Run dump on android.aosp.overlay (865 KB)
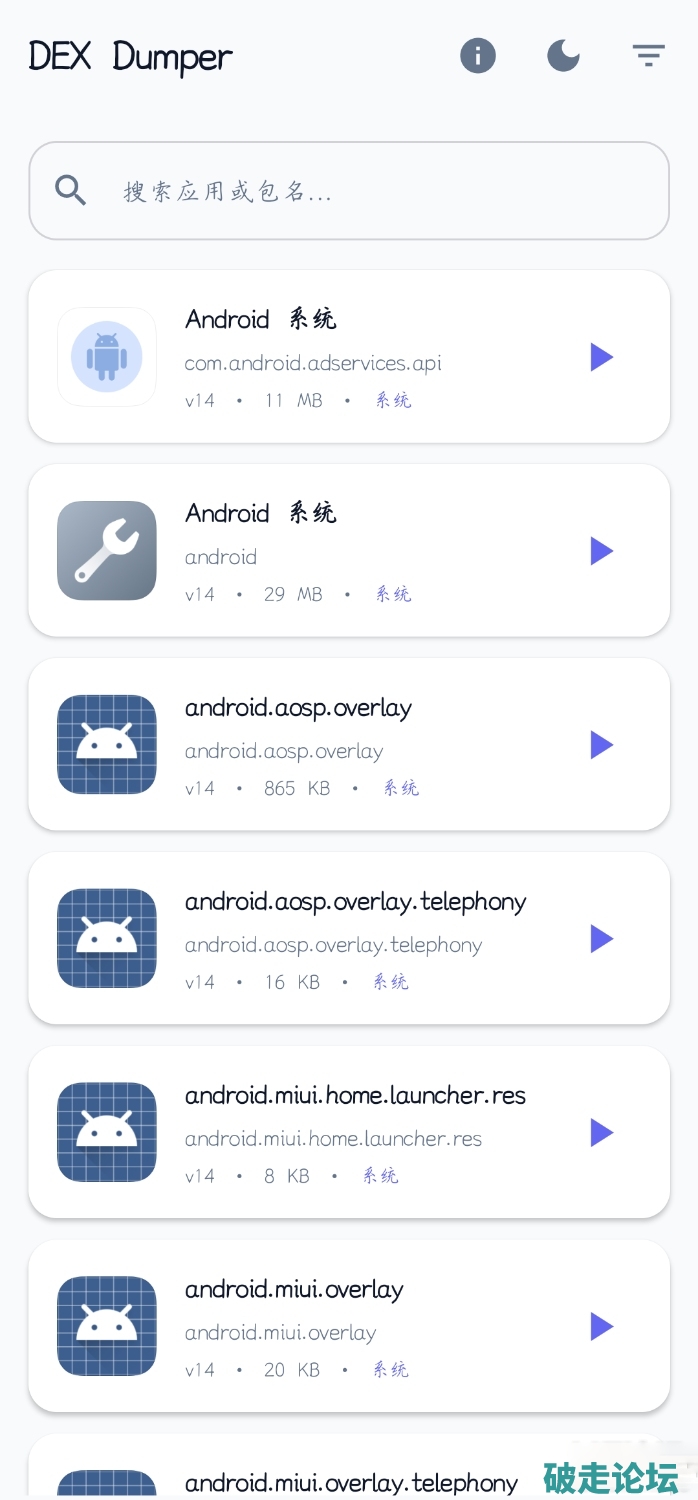This screenshot has height=1500, width=698. coord(601,745)
